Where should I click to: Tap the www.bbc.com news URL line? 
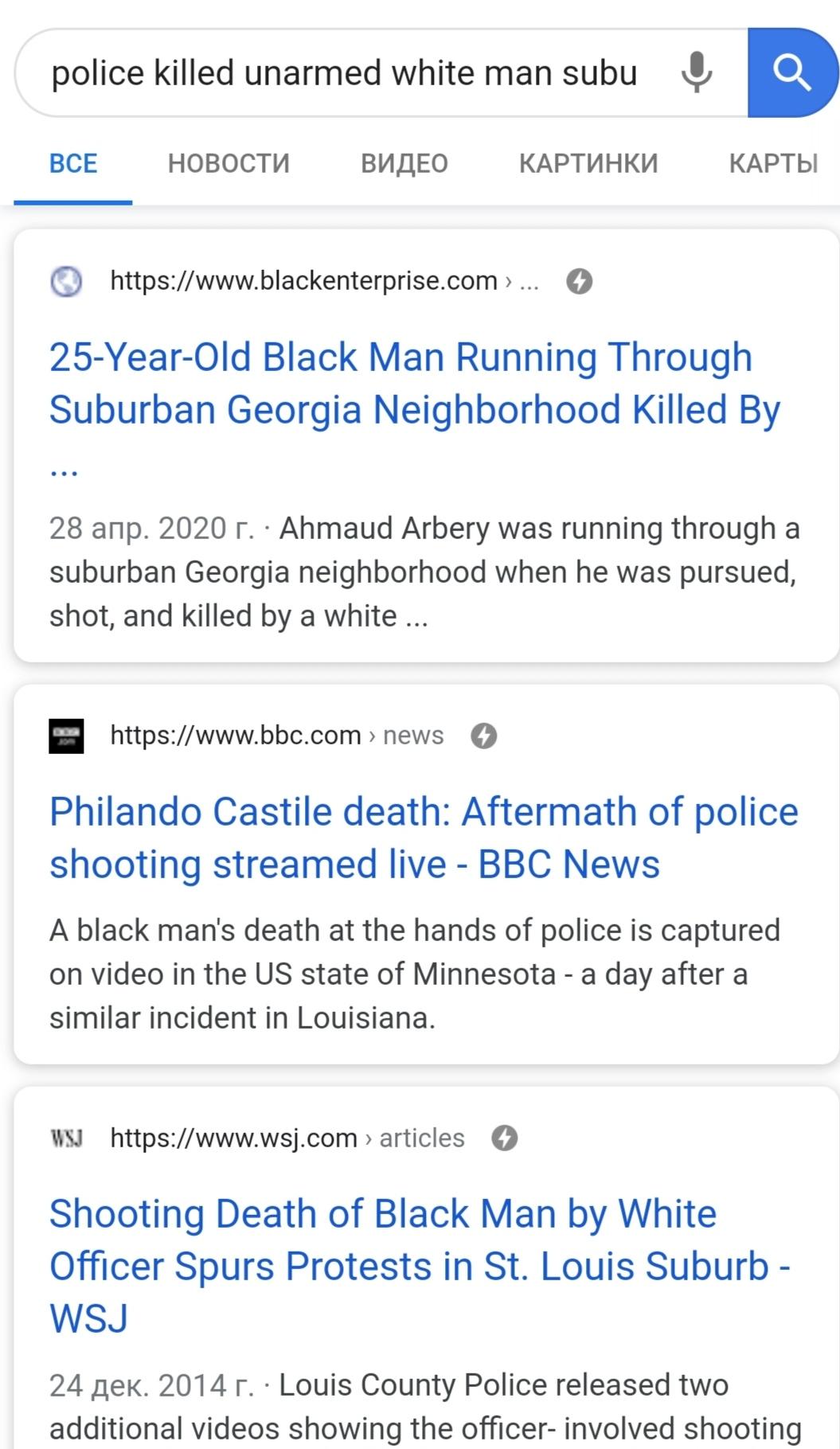tap(276, 736)
